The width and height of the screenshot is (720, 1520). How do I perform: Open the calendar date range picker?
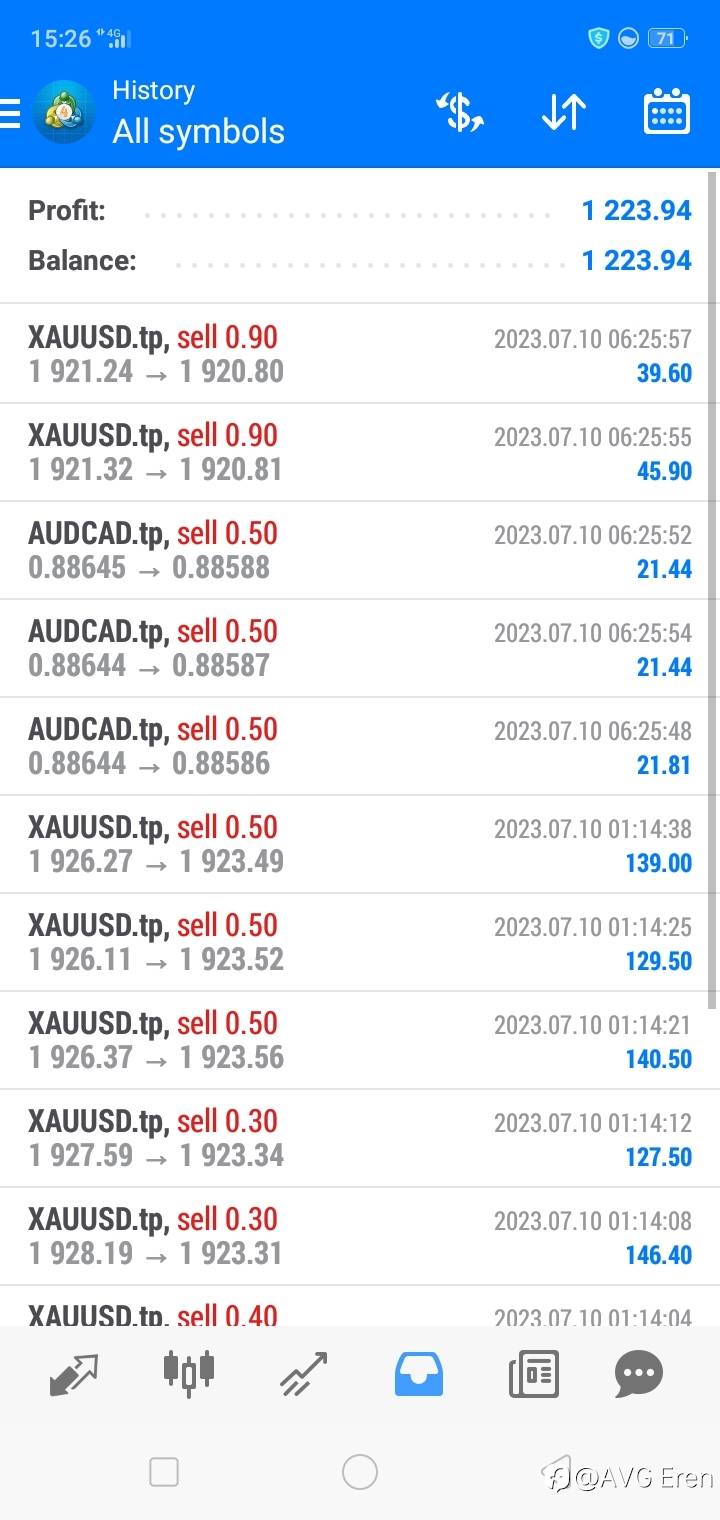[x=666, y=112]
